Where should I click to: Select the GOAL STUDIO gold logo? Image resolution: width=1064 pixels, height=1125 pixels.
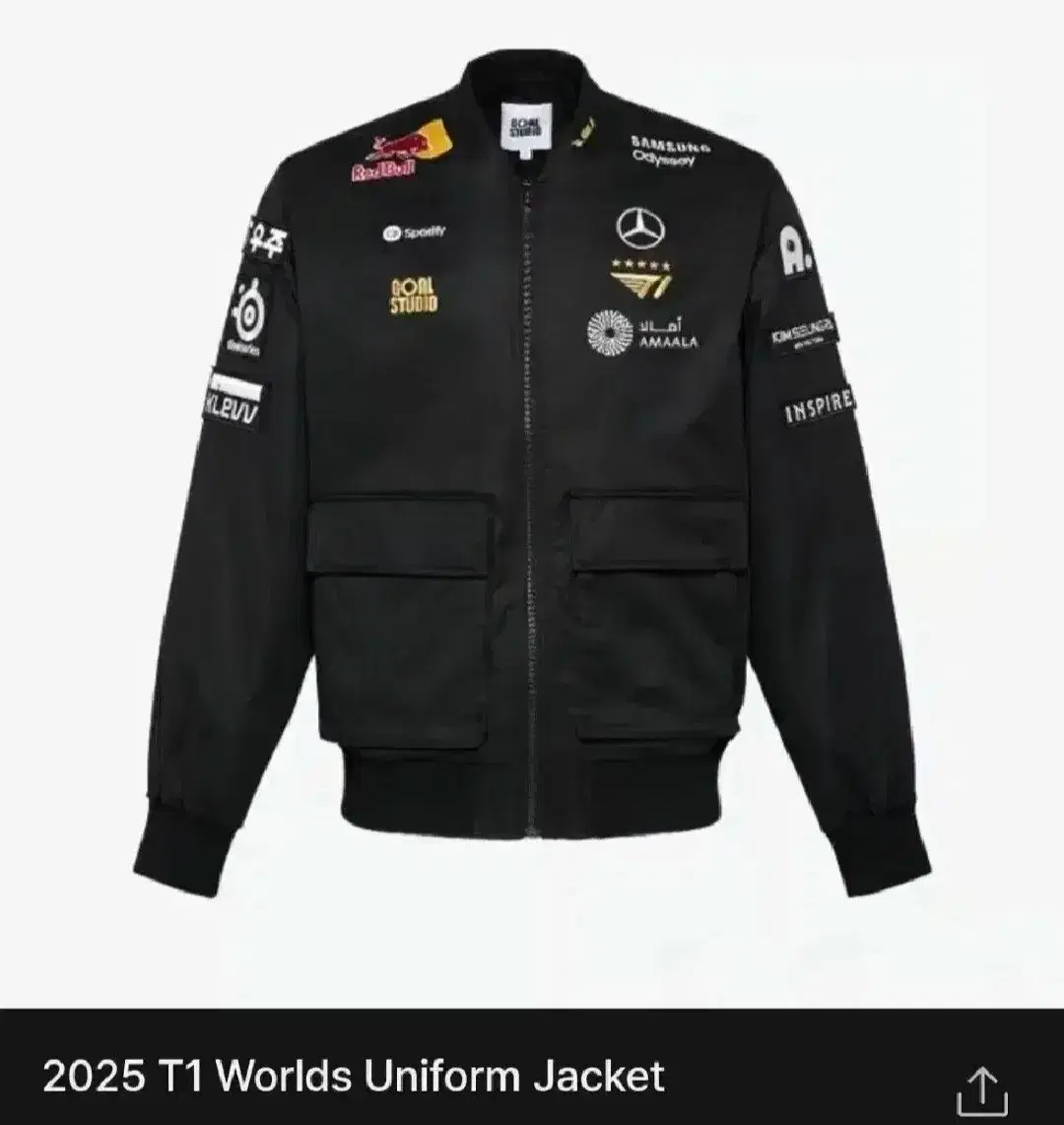(414, 296)
